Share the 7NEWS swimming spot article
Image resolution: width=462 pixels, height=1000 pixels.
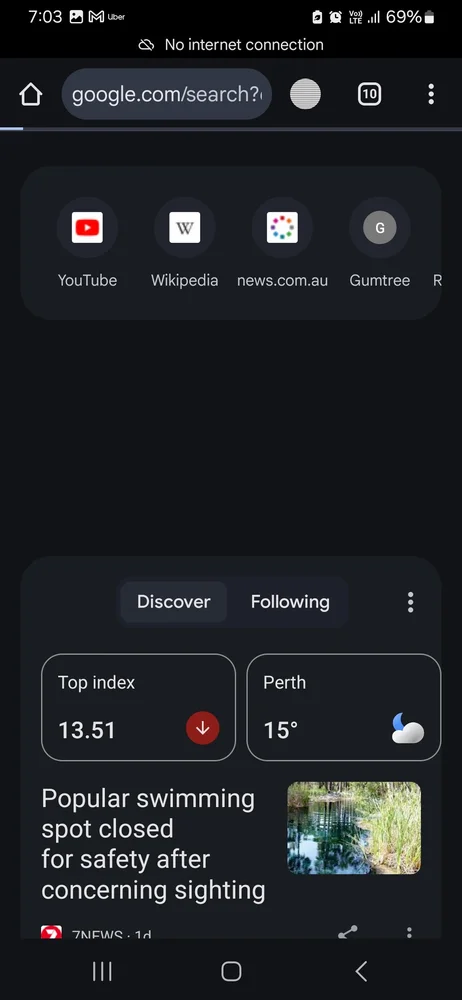point(348,932)
